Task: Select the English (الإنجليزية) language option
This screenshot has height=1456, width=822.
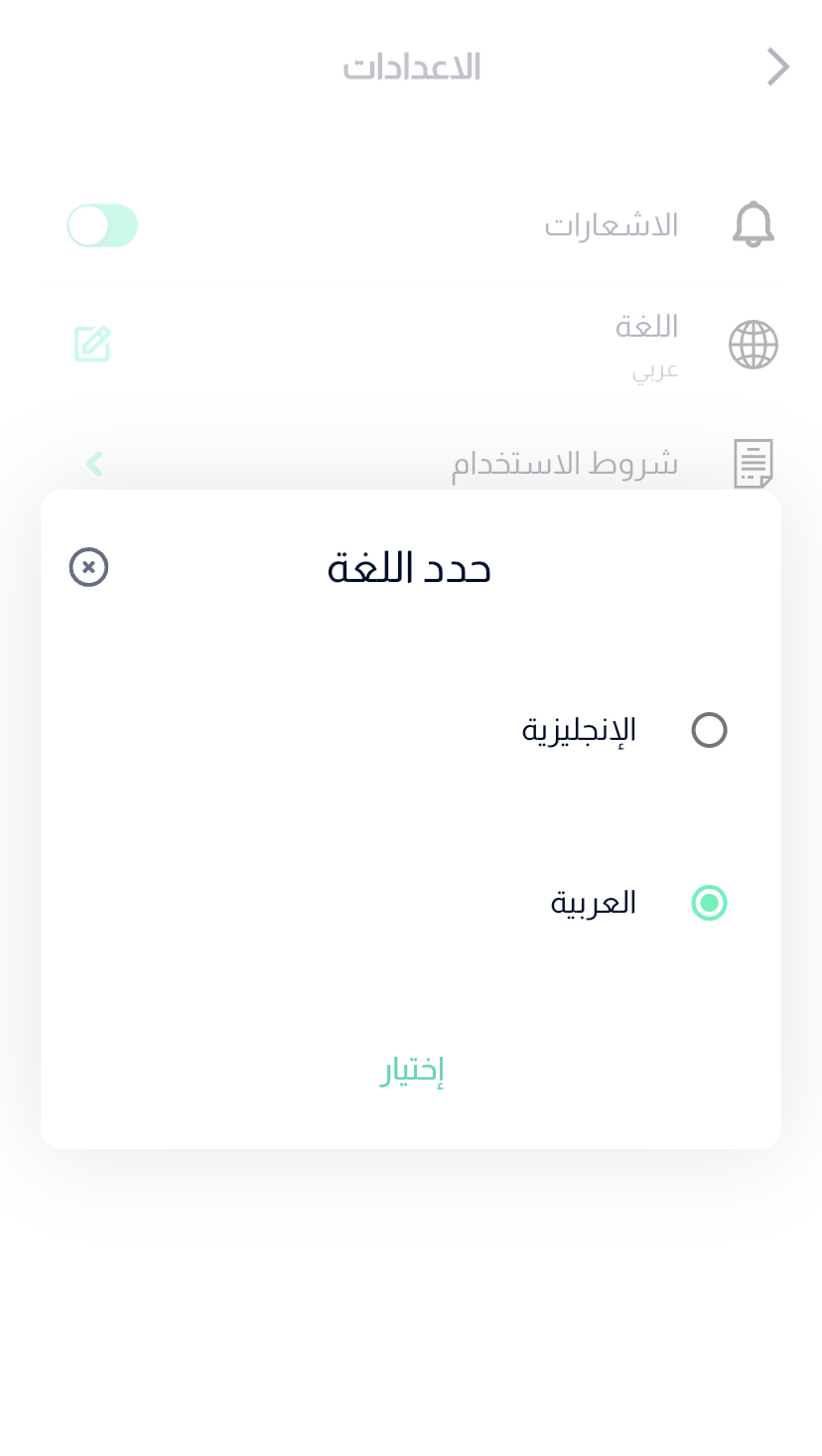Action: (709, 730)
